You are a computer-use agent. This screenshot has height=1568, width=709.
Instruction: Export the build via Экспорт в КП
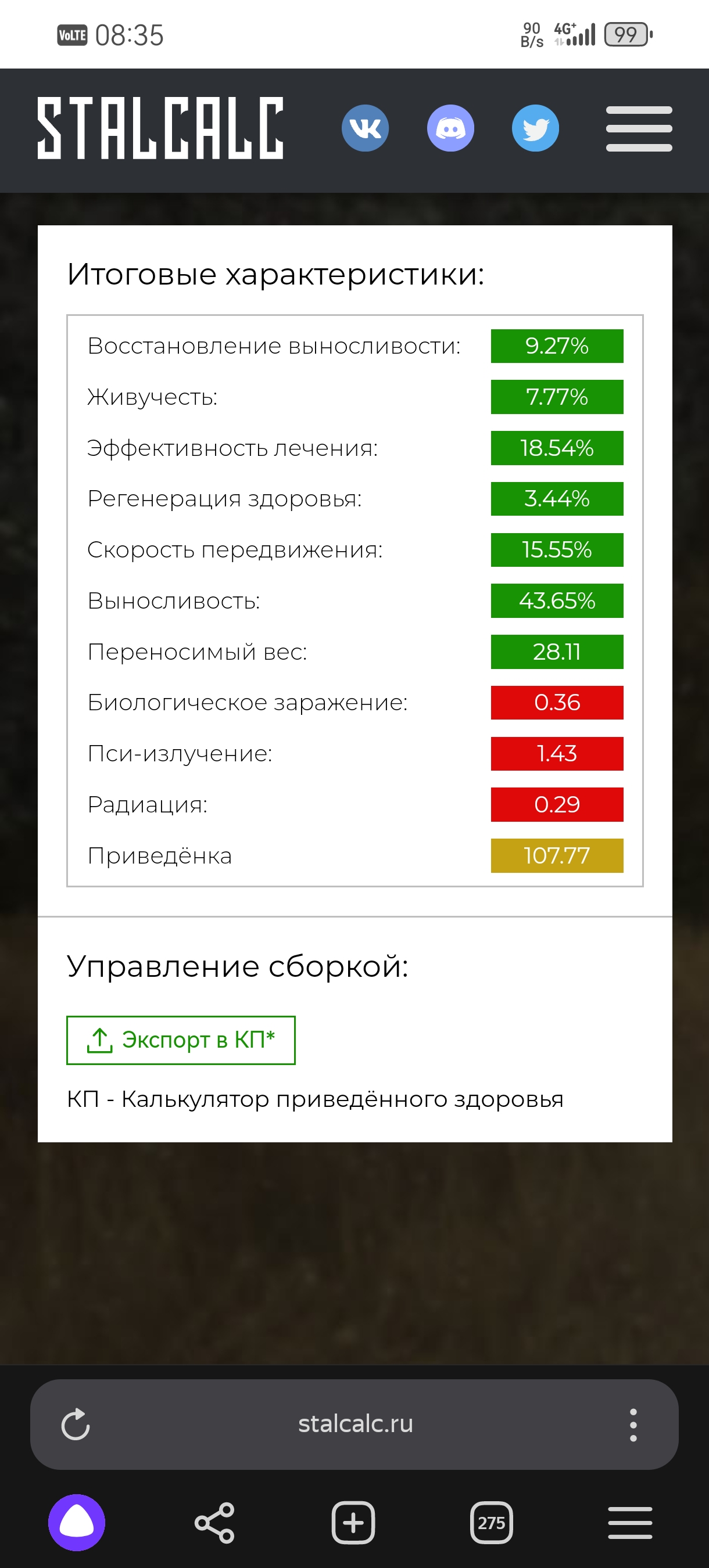tap(181, 1040)
